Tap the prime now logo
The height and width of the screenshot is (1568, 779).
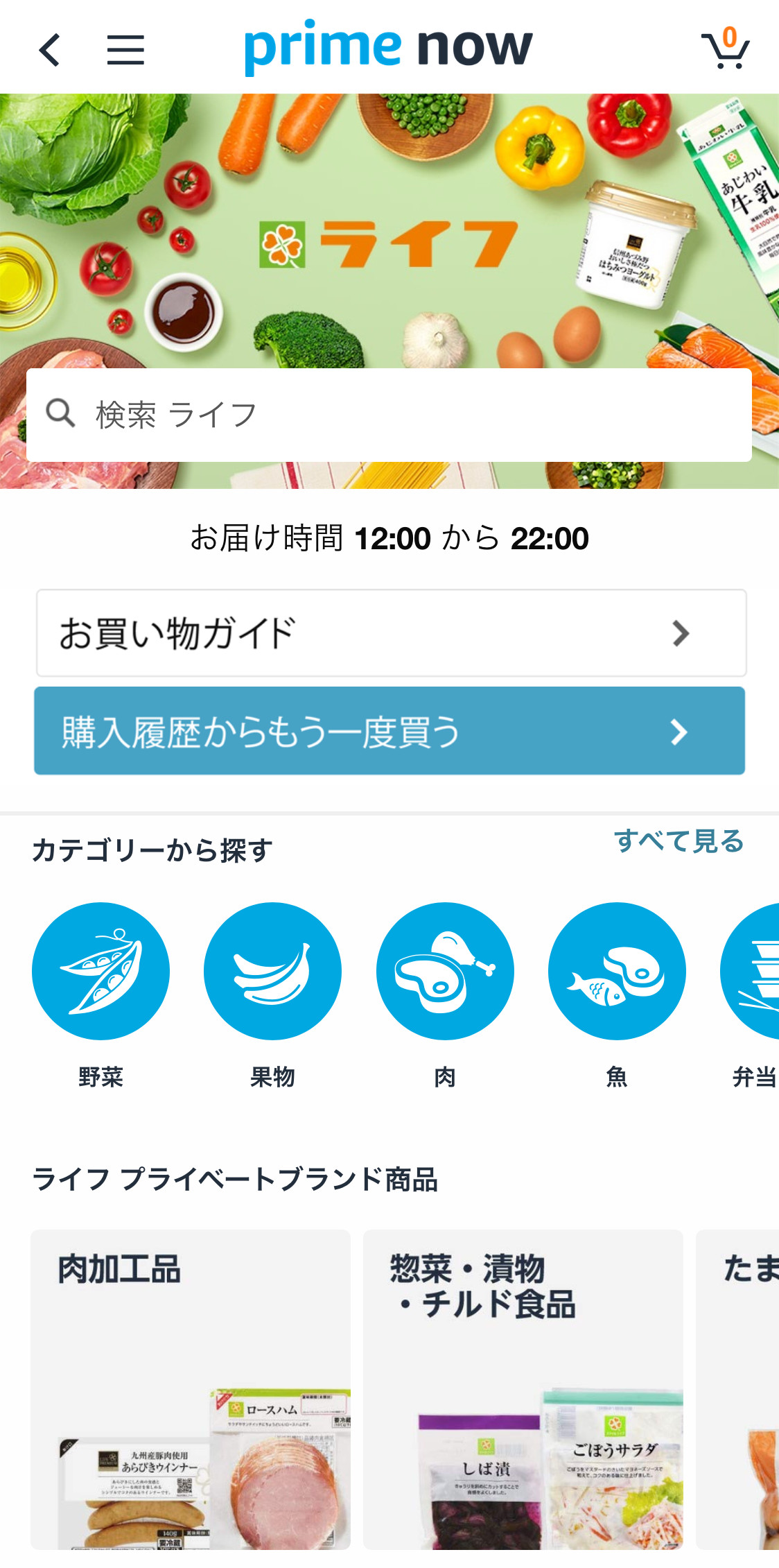click(388, 47)
